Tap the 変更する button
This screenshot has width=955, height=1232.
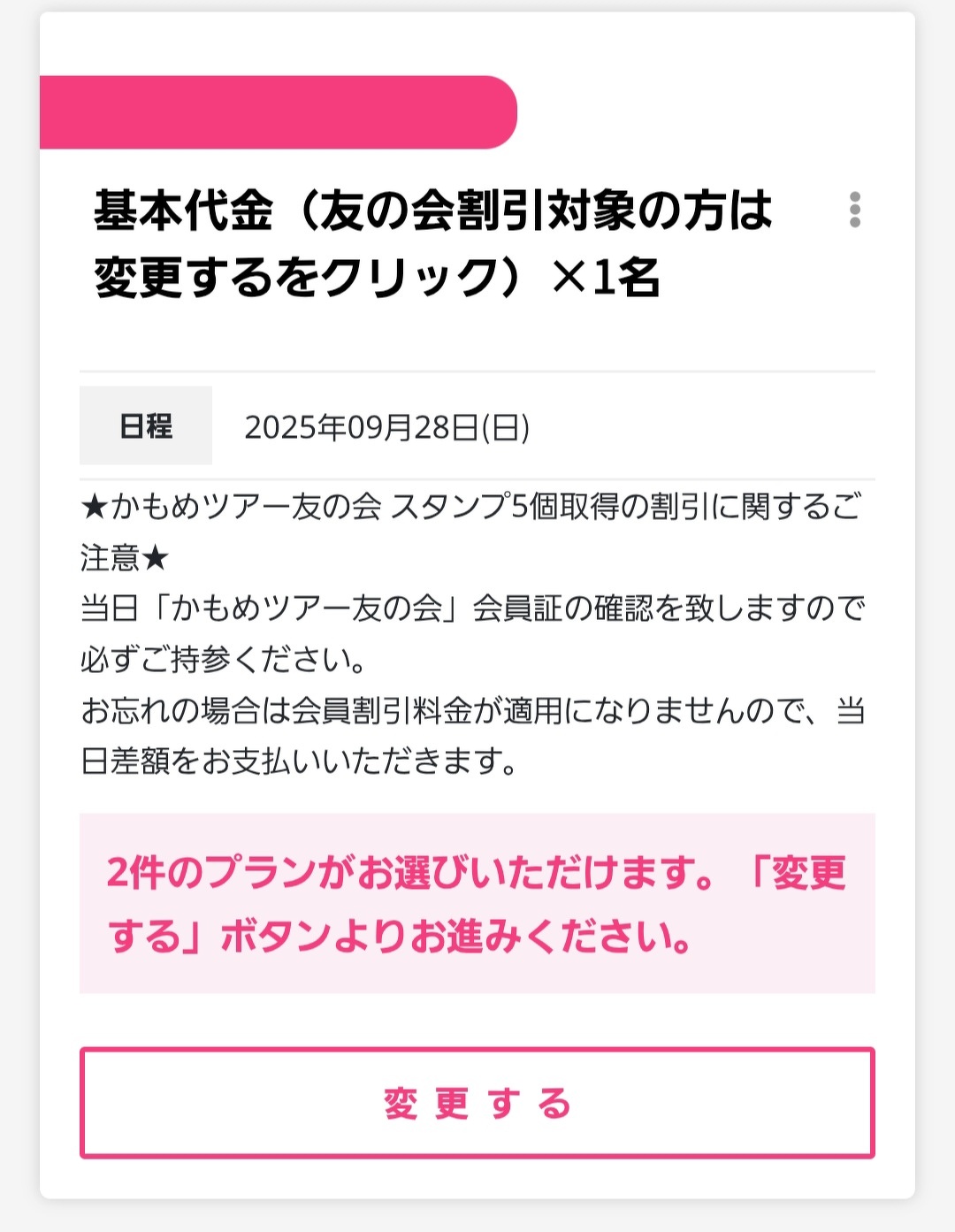click(x=477, y=1102)
